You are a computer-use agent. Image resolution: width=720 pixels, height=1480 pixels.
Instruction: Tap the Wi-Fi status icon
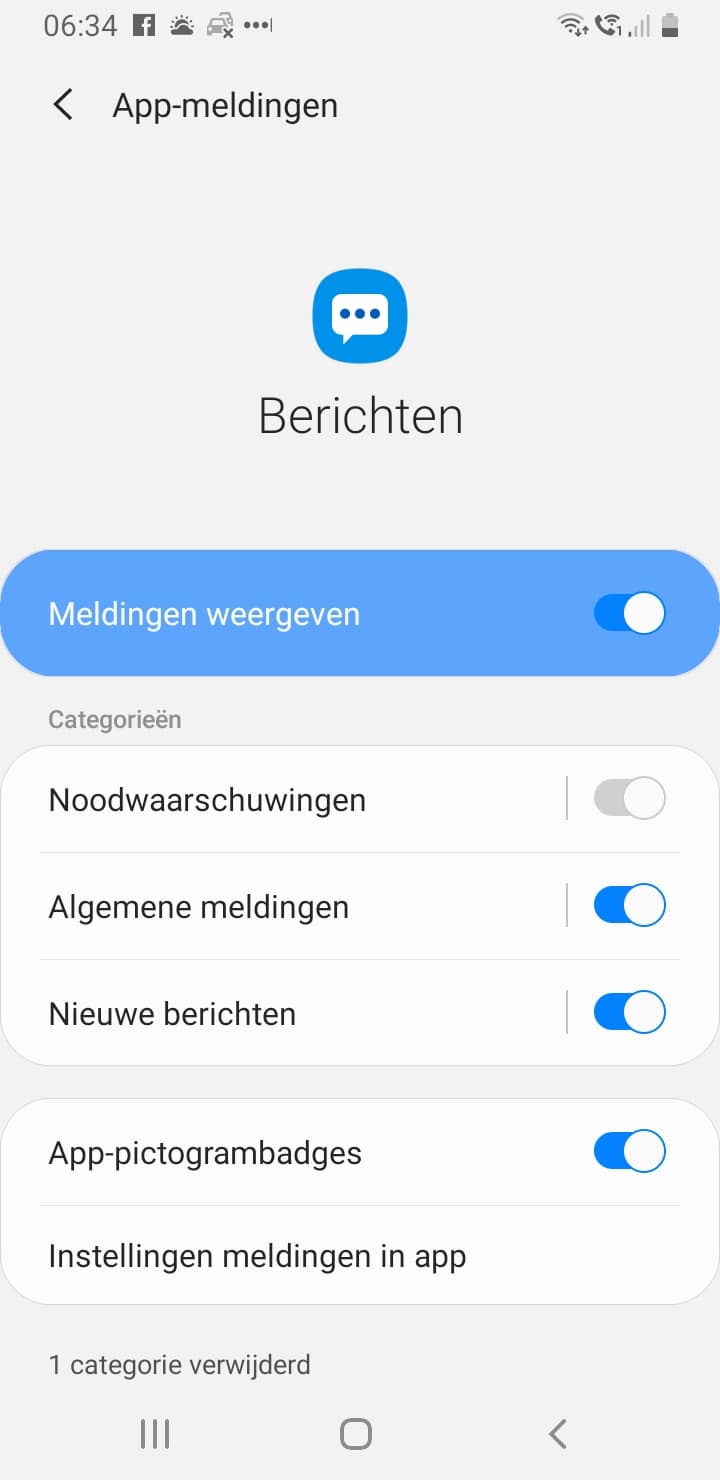(572, 26)
